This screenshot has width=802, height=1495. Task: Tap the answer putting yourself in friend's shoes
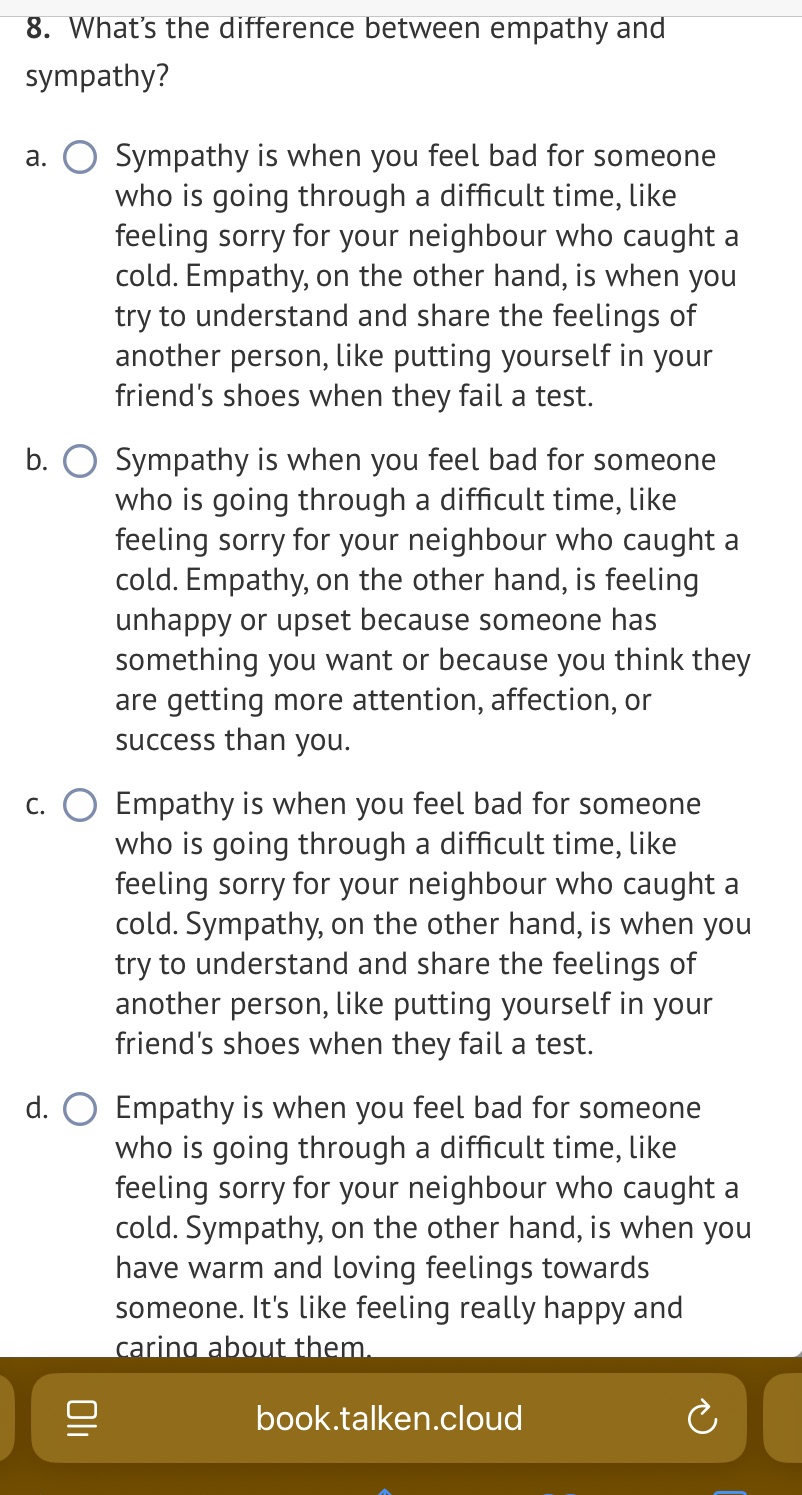click(x=430, y=275)
